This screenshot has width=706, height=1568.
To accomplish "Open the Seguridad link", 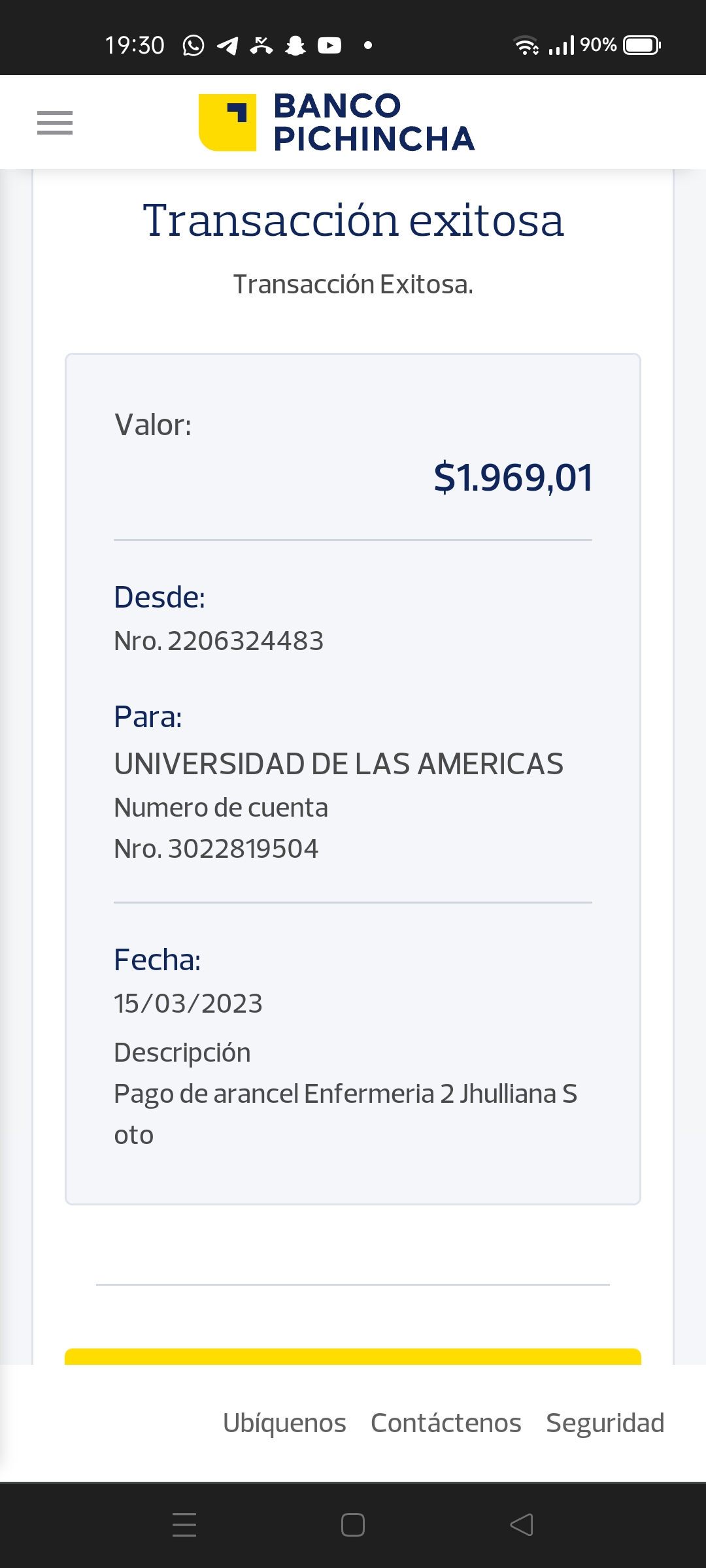I will click(x=605, y=1423).
